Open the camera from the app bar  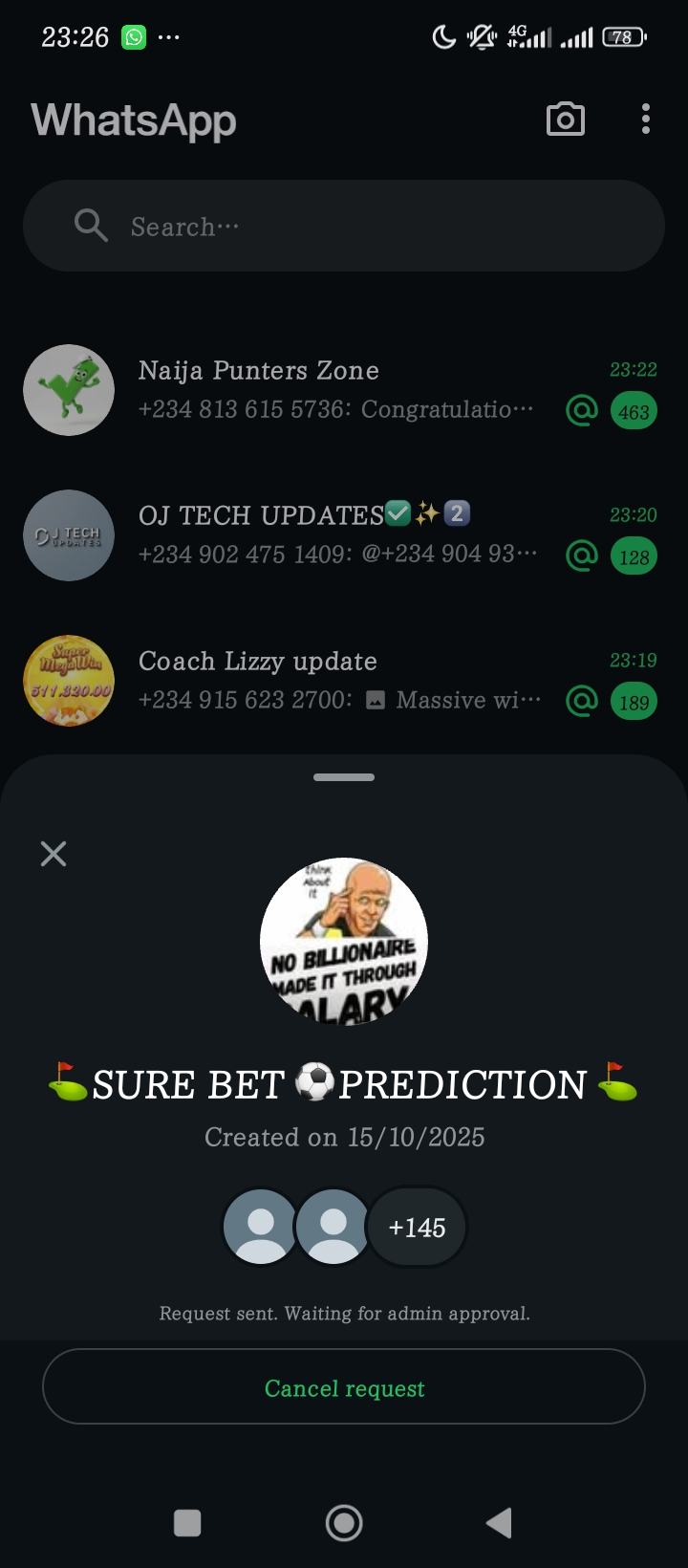click(565, 120)
